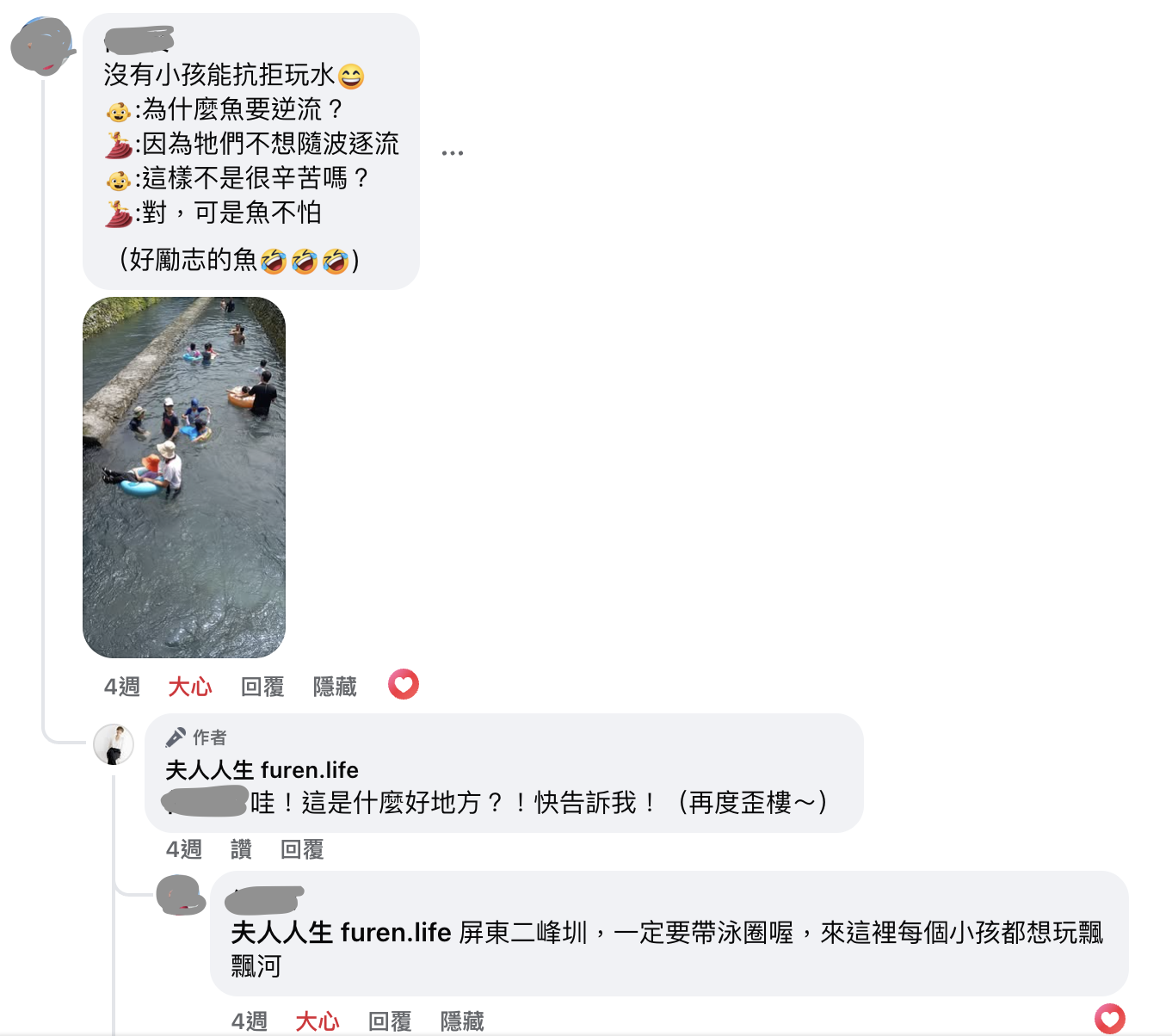Like the author's reply with 讚

[241, 849]
